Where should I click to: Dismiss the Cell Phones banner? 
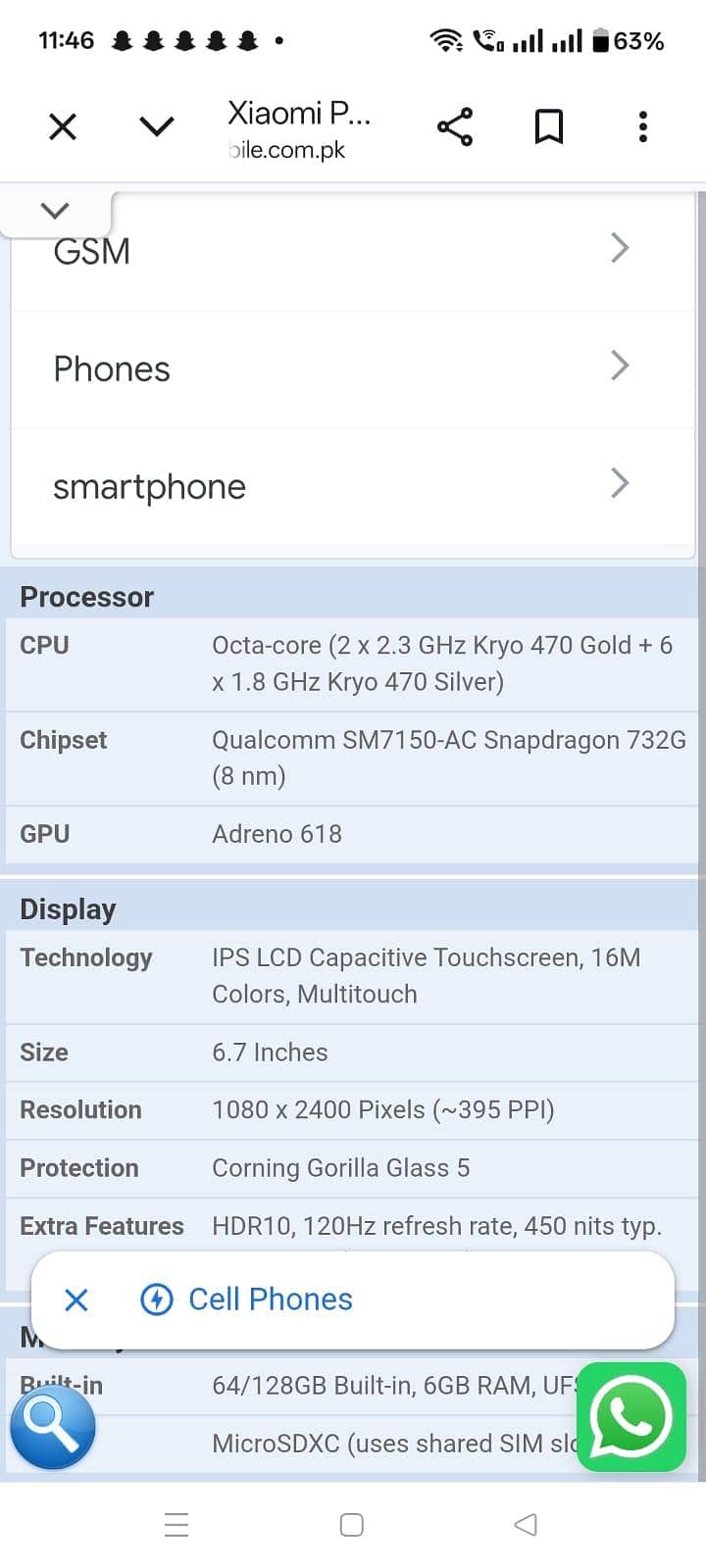pos(76,1299)
